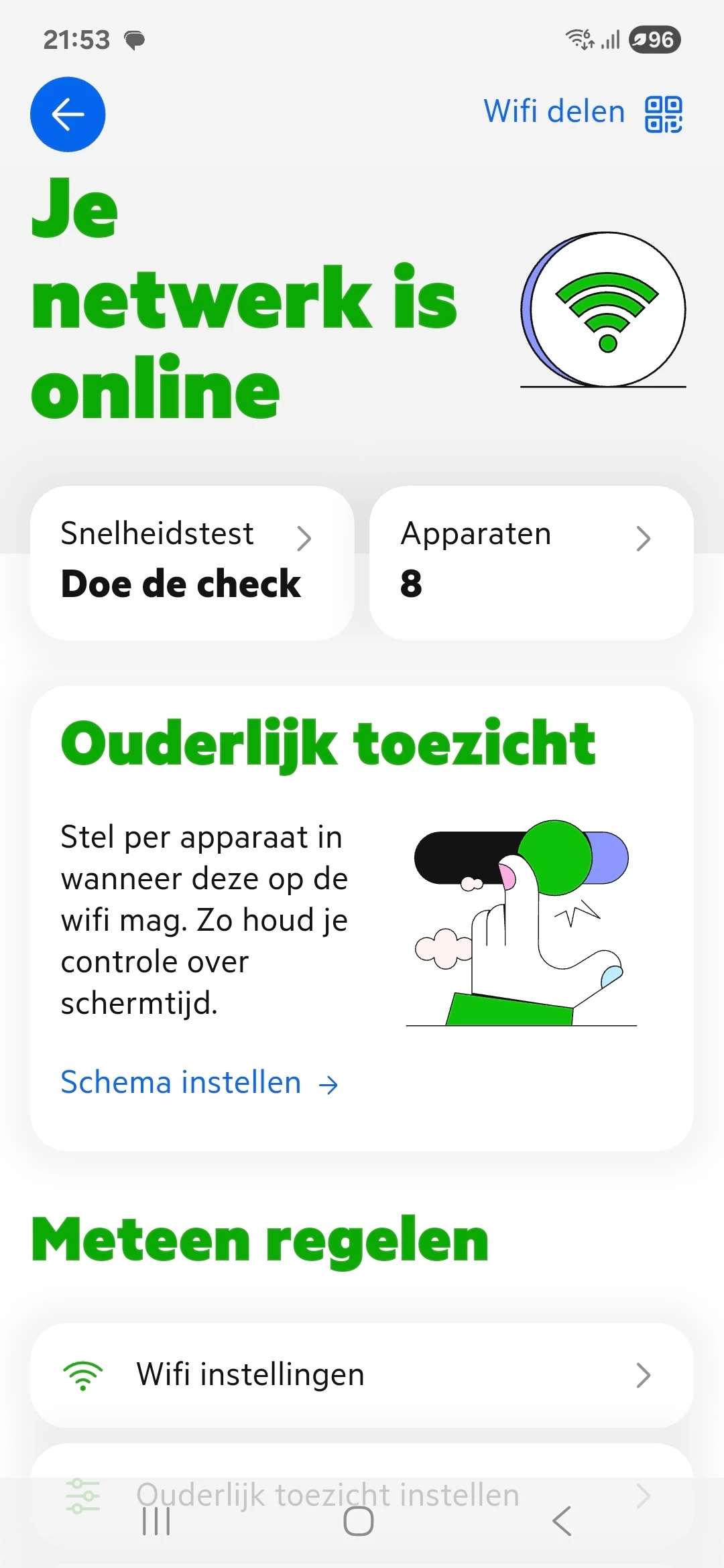Follow the Schema instellen link
Image resolution: width=724 pixels, height=1568 pixels.
[199, 1082]
